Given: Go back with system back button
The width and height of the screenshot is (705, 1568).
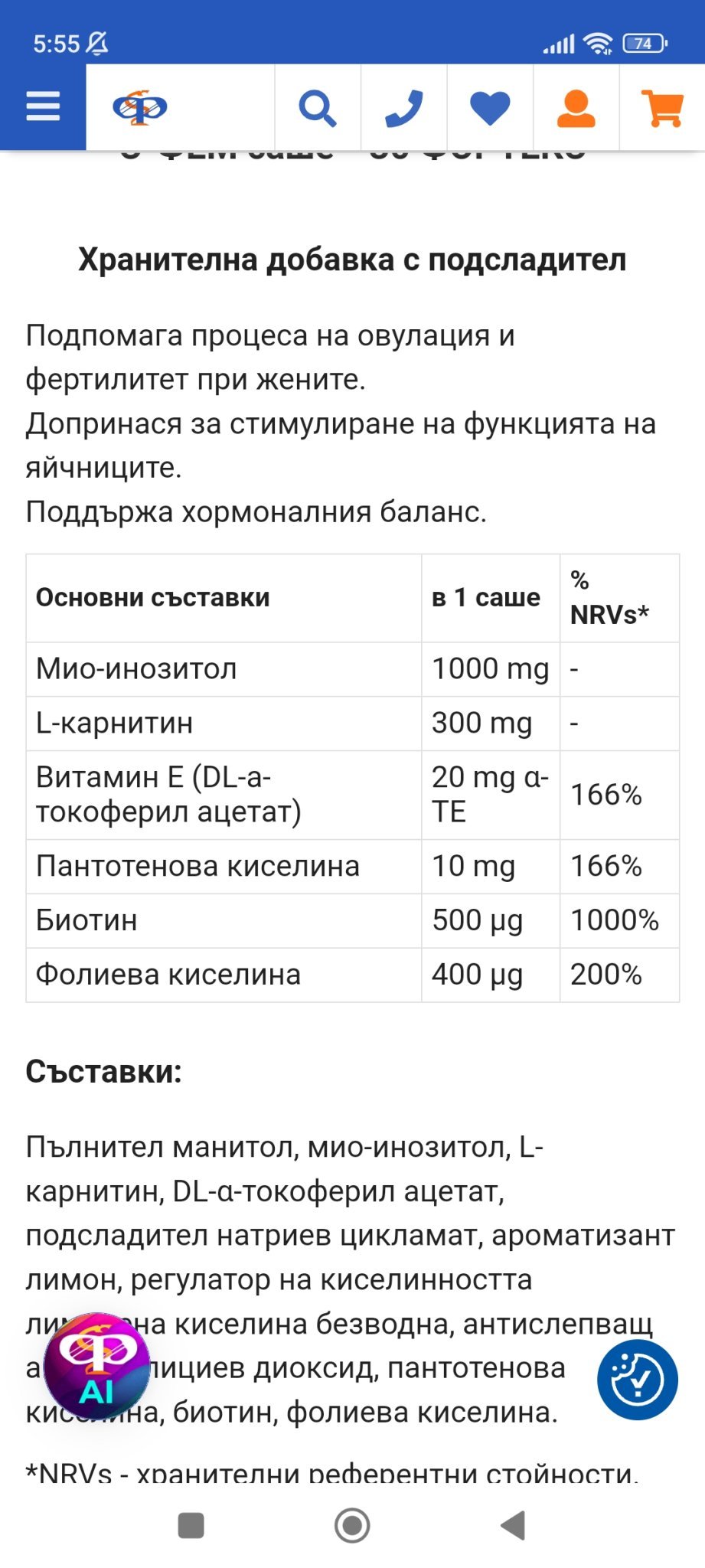Looking at the screenshot, I should pos(514,1525).
